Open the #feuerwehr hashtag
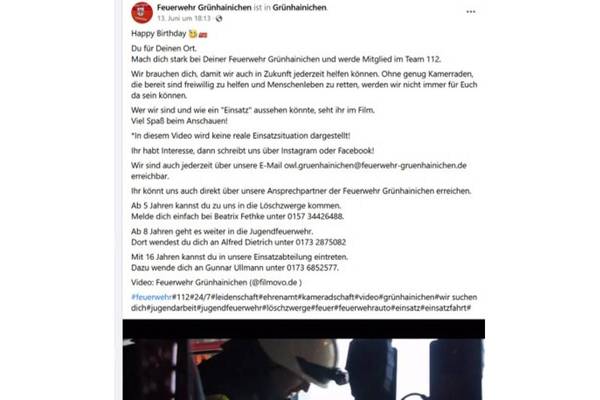 (x=151, y=298)
